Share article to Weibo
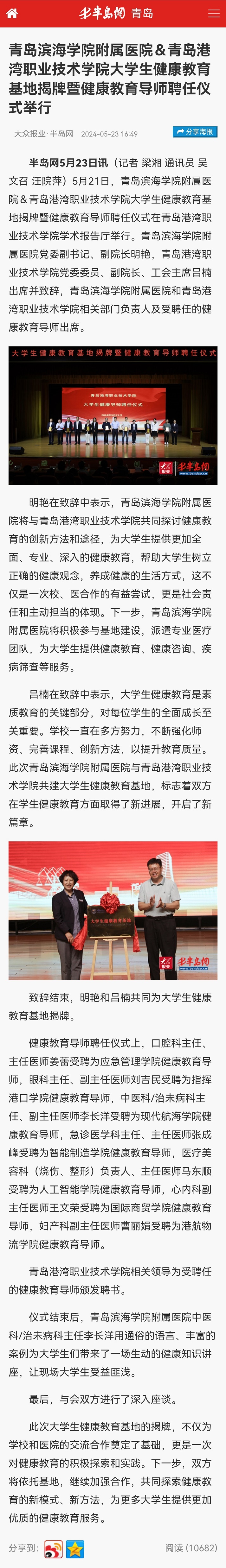Viewport: 226px width, 1568px height. 54,1548
